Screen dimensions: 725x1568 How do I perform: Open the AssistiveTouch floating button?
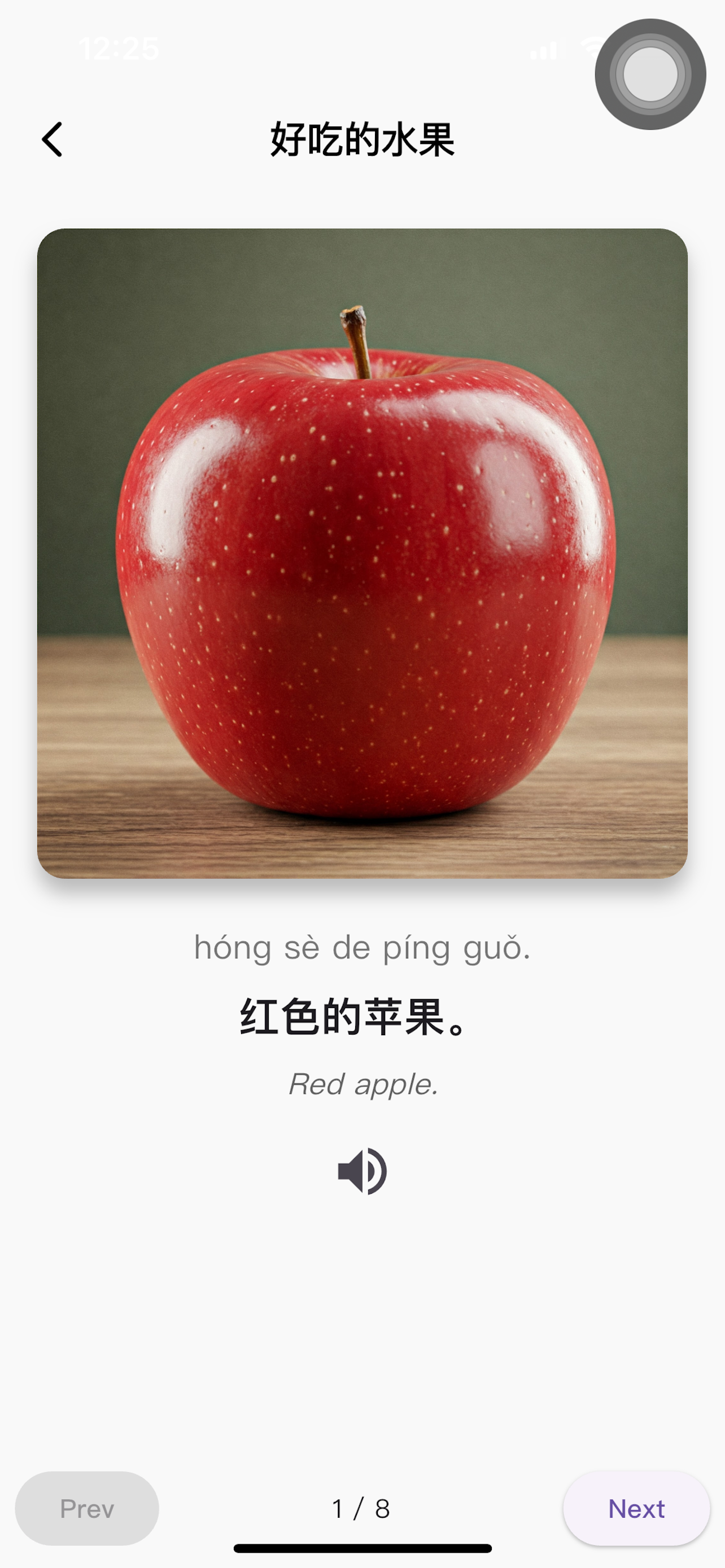650,75
